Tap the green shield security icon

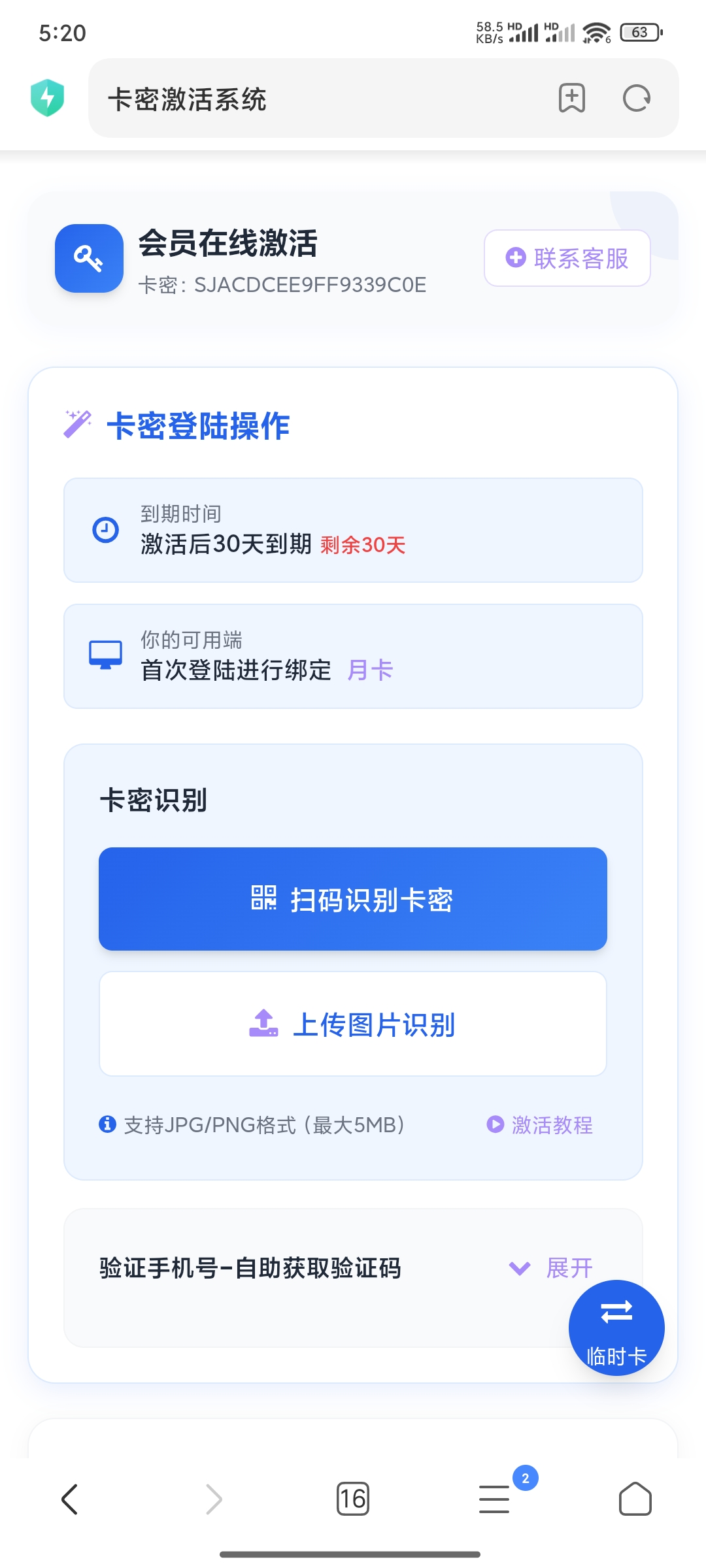click(x=47, y=98)
